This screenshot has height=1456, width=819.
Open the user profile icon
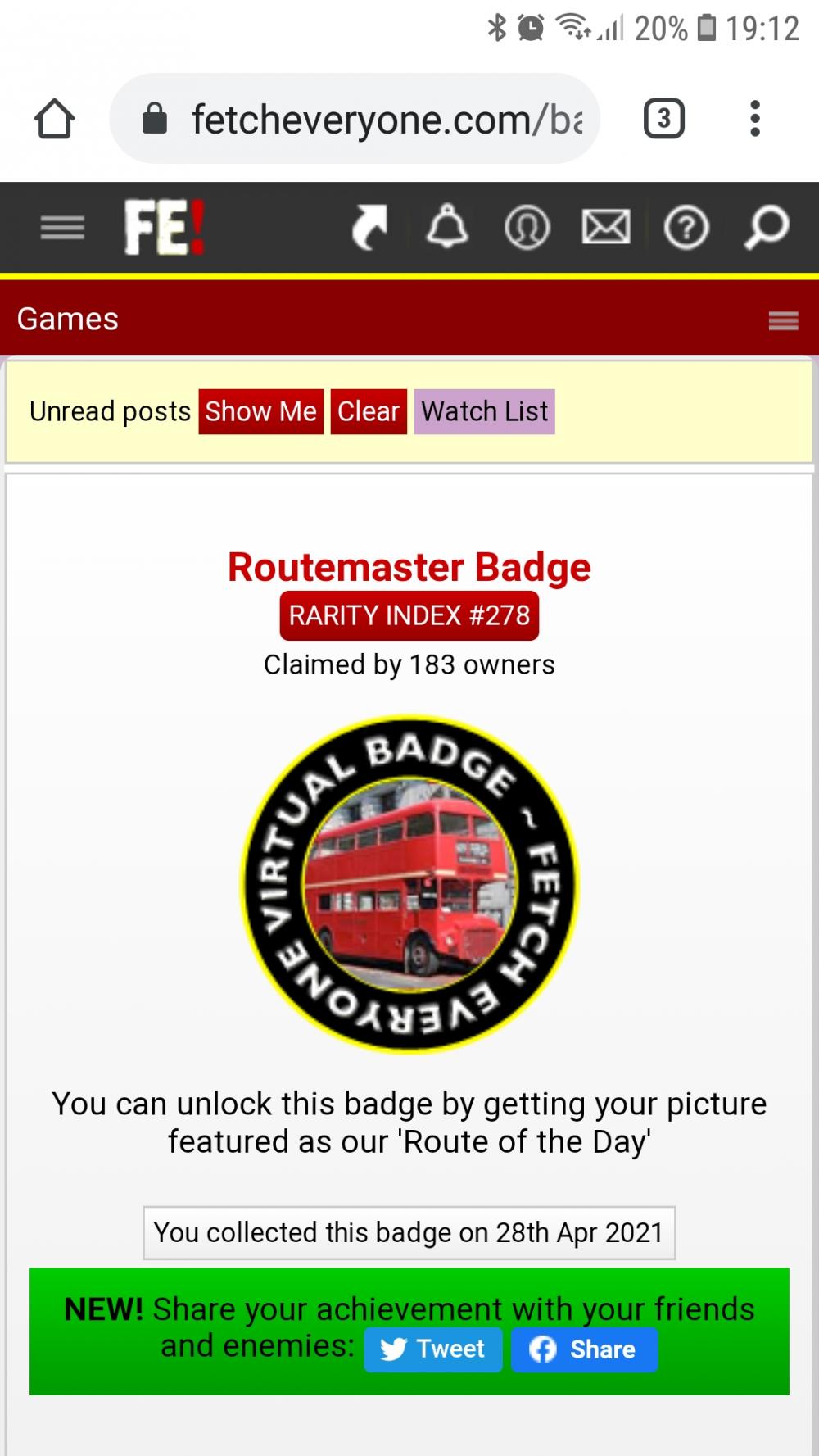coord(527,228)
